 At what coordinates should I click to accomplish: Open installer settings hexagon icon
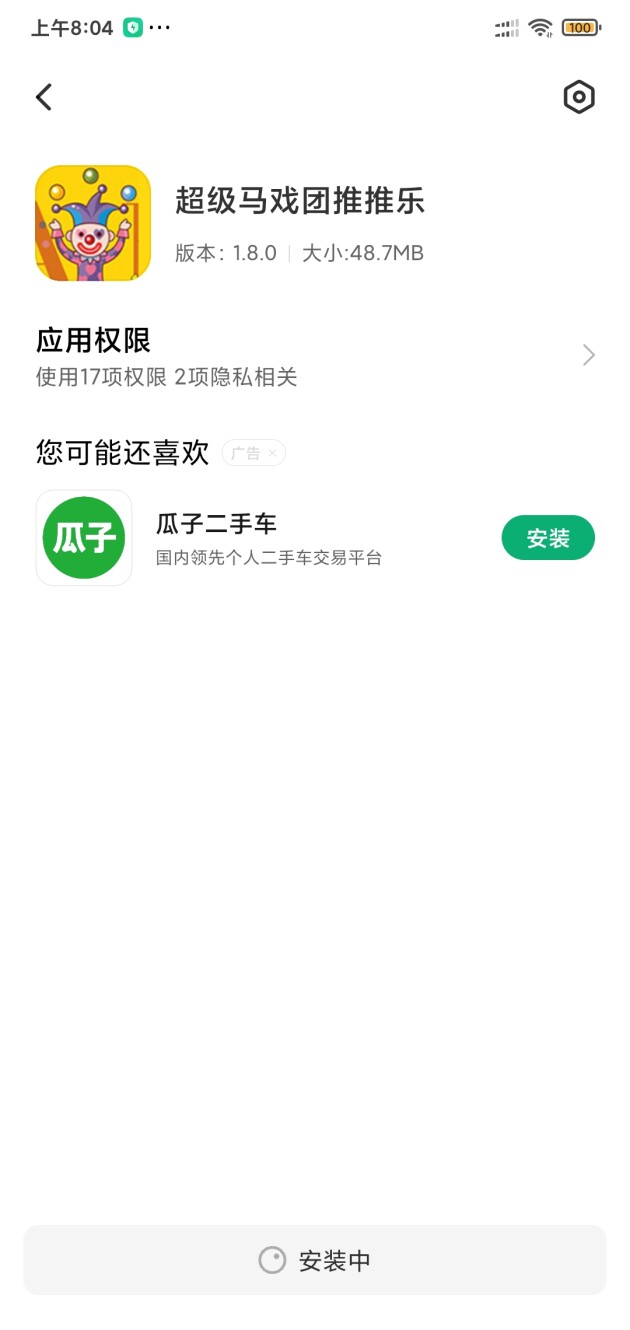click(x=579, y=97)
